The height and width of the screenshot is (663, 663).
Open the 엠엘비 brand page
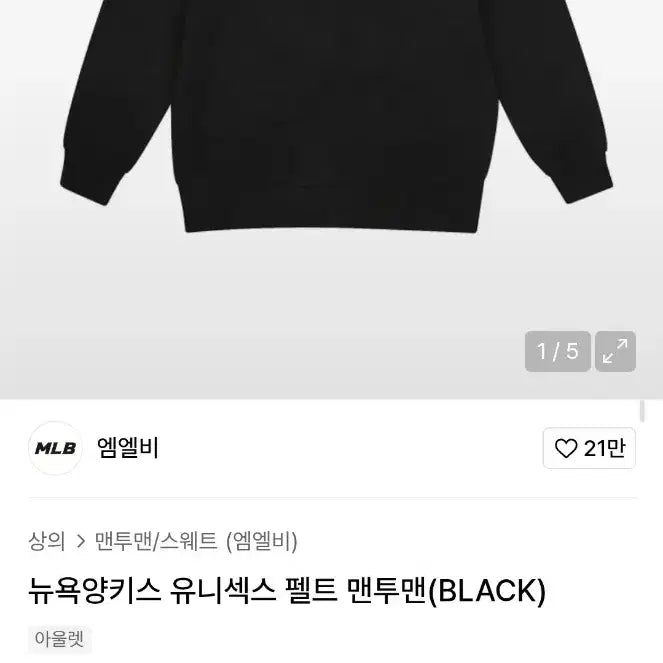click(x=127, y=448)
